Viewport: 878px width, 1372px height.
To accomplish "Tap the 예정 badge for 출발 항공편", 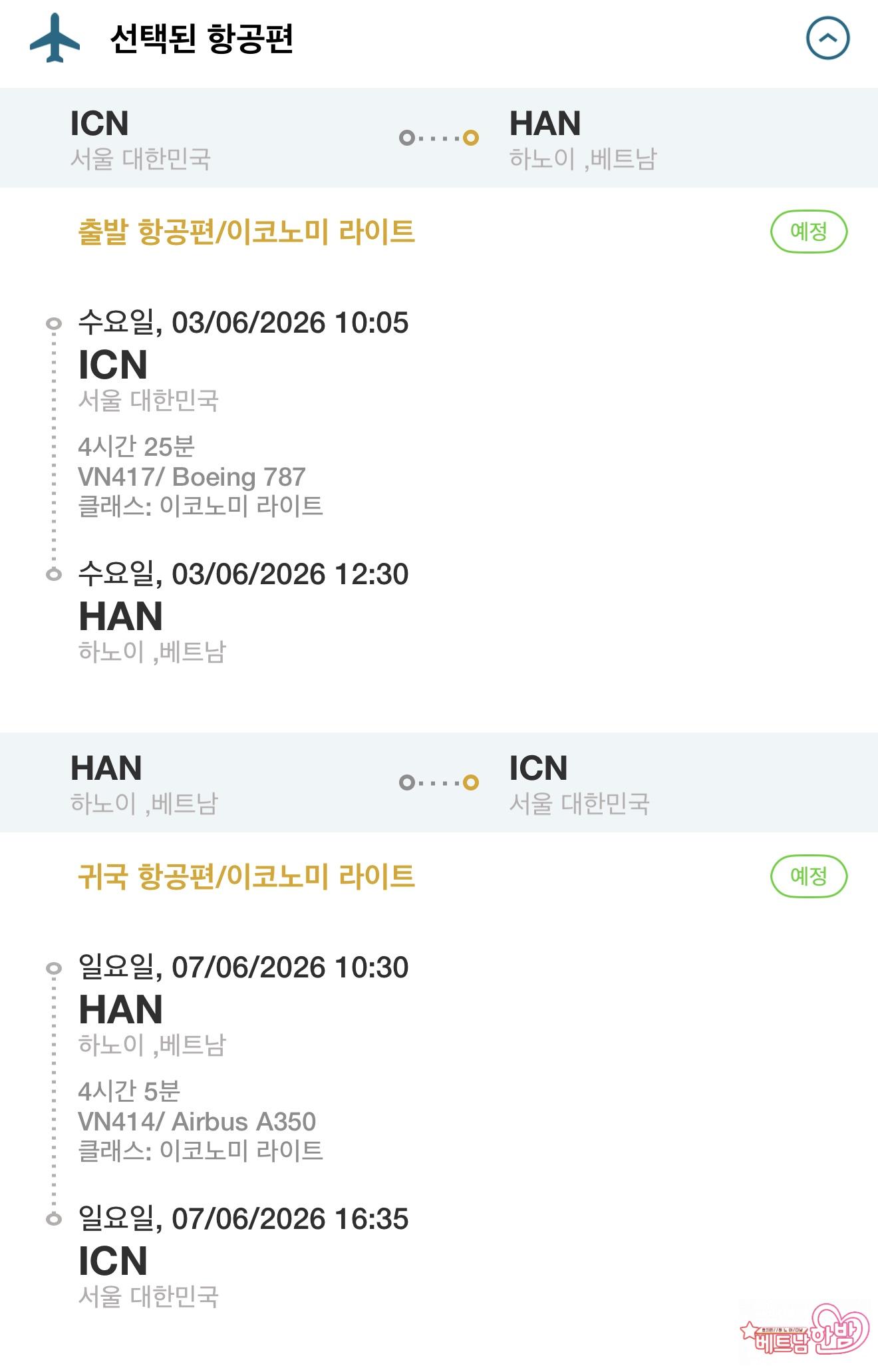I will click(x=808, y=232).
